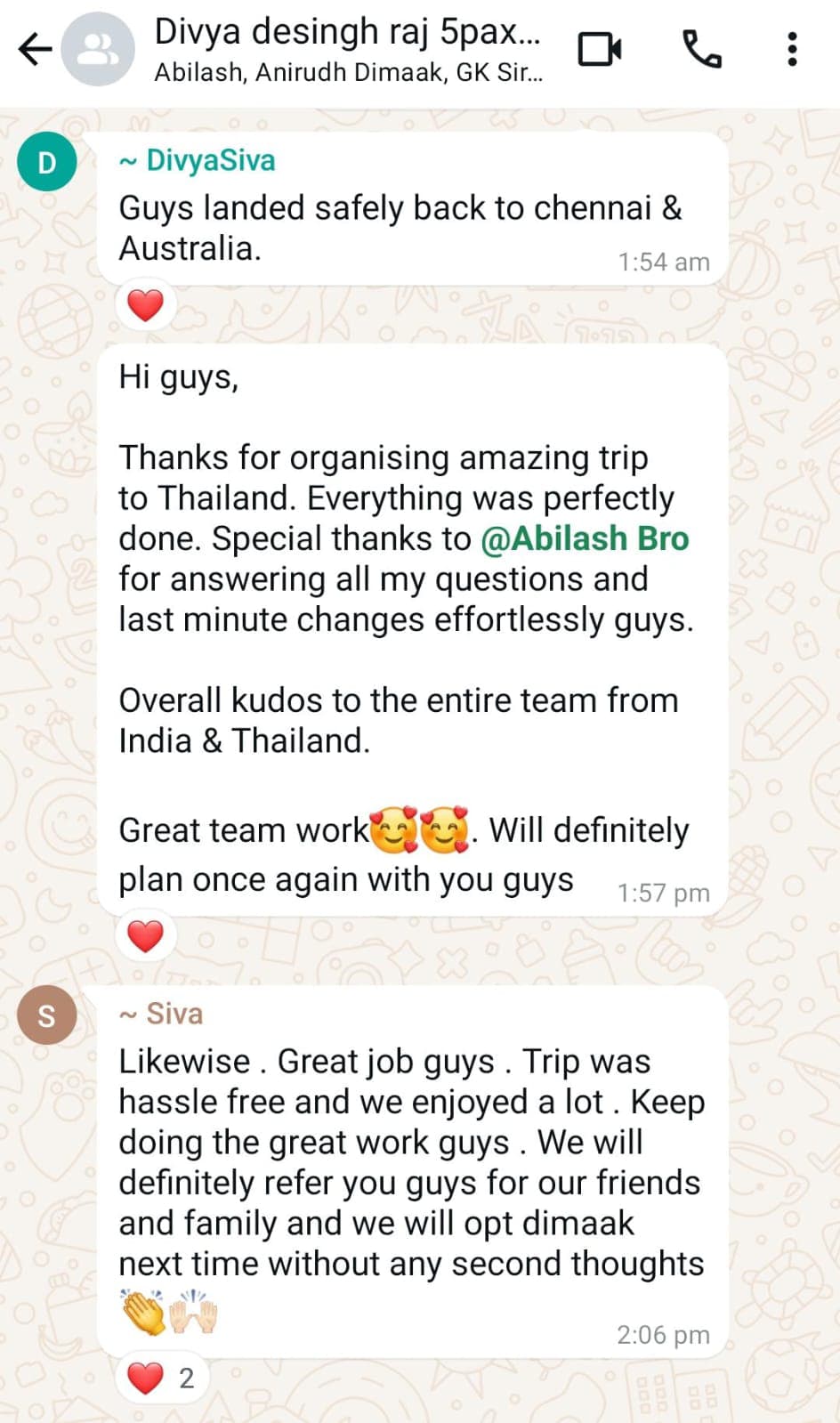Open the three-dot overflow menu
Image resolution: width=840 pixels, height=1423 pixels.
pos(793,49)
